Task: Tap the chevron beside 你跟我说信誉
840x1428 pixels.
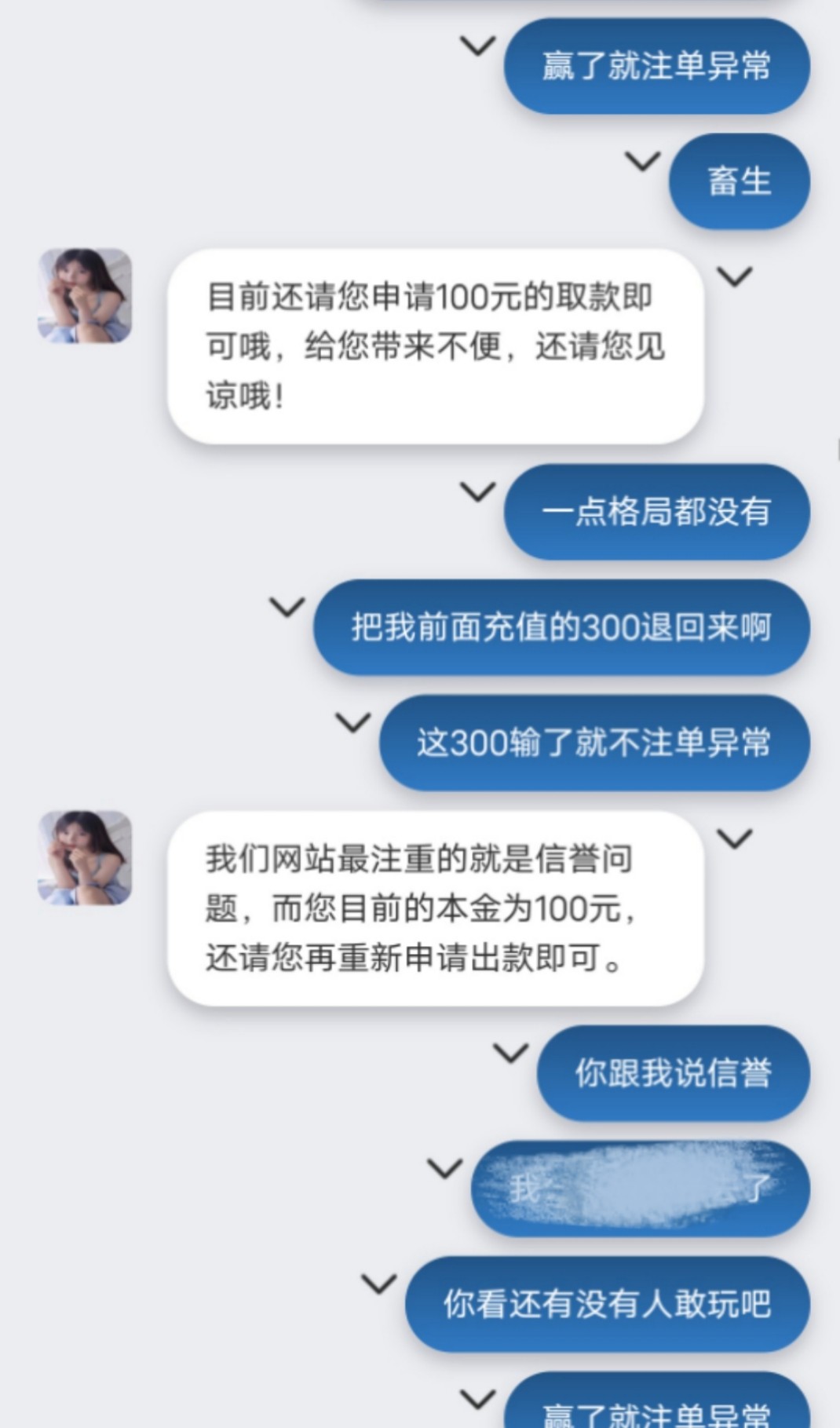Action: pyautogui.click(x=510, y=1053)
